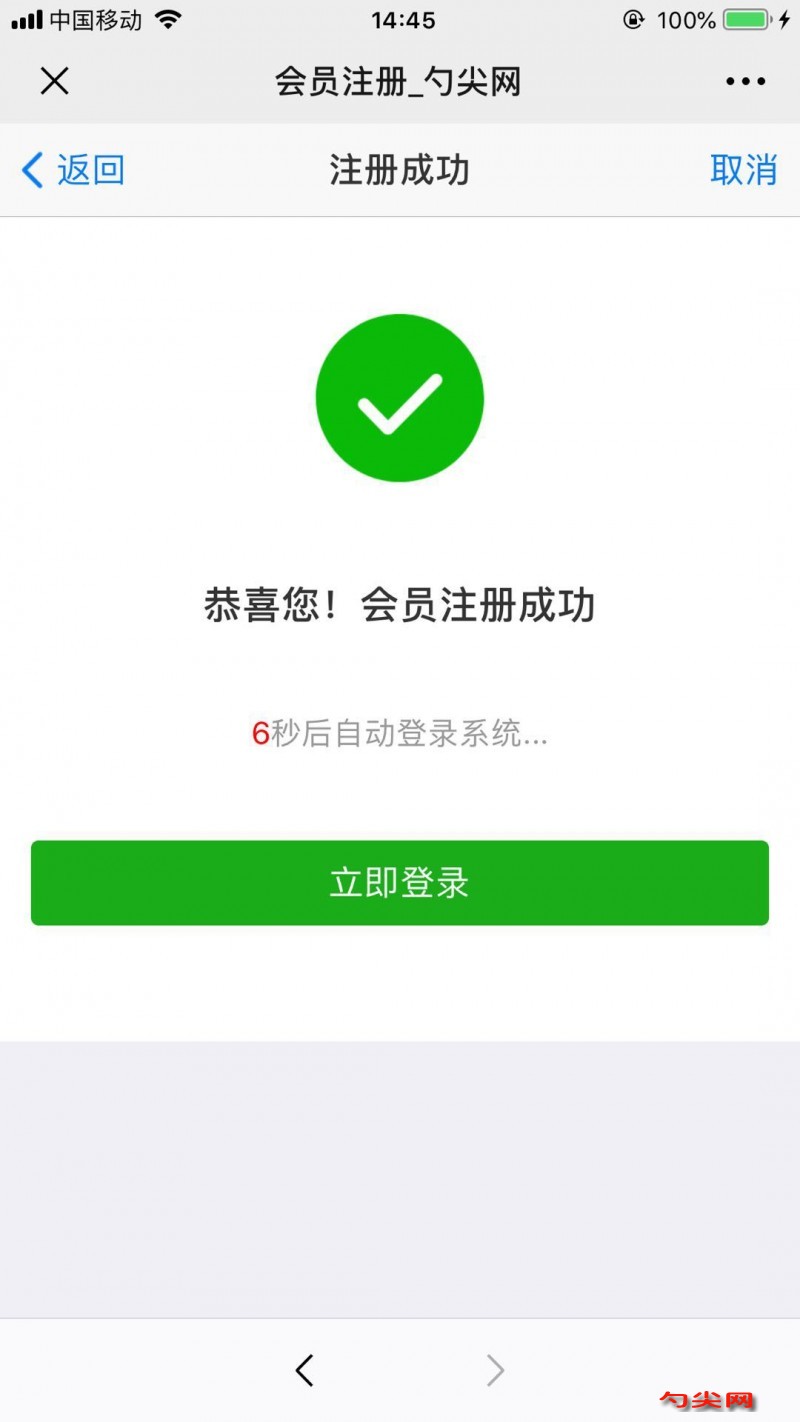Go to previous page via bottom arrow
800x1422 pixels.
coord(305,1370)
